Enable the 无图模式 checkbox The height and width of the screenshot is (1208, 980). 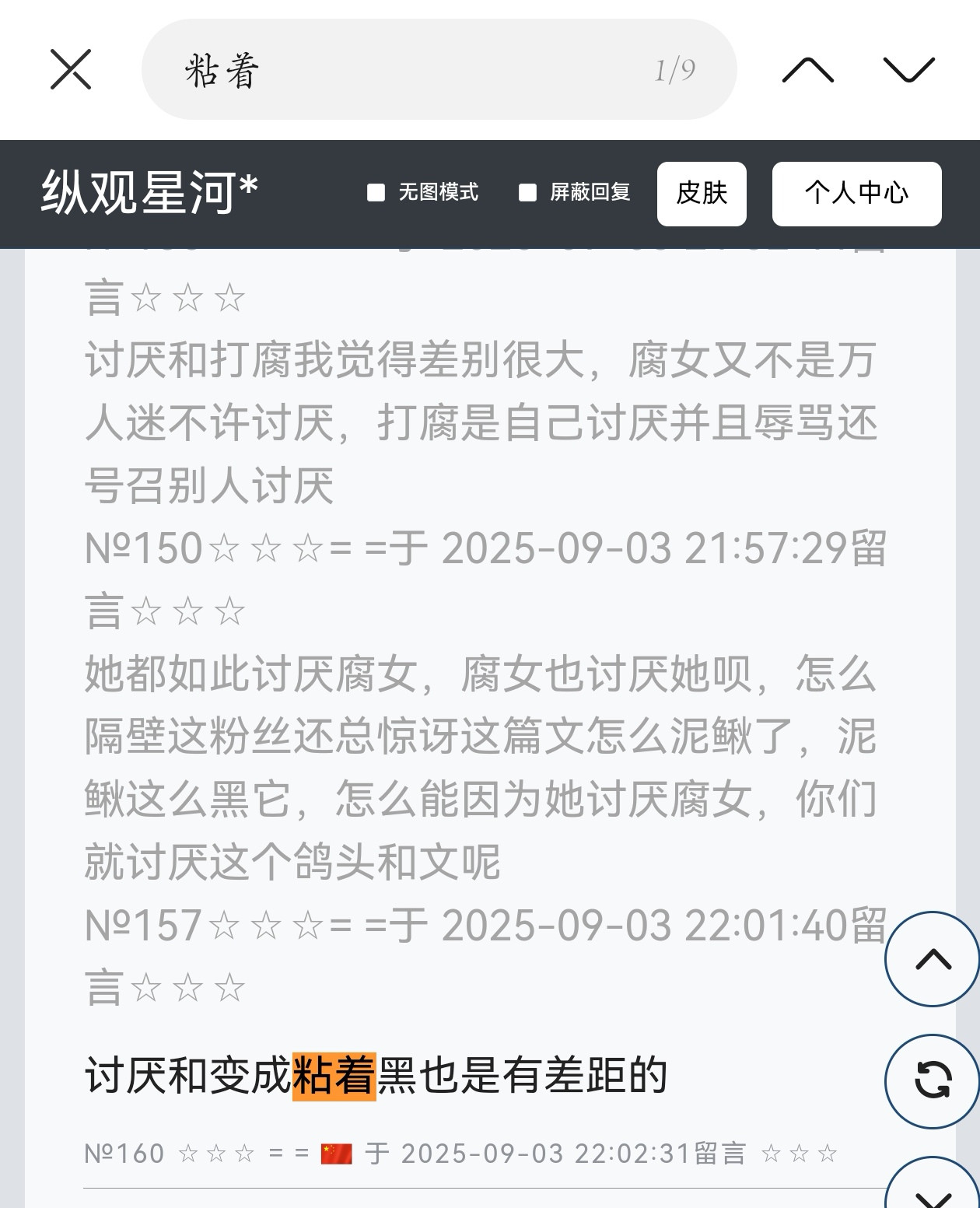[x=376, y=192]
